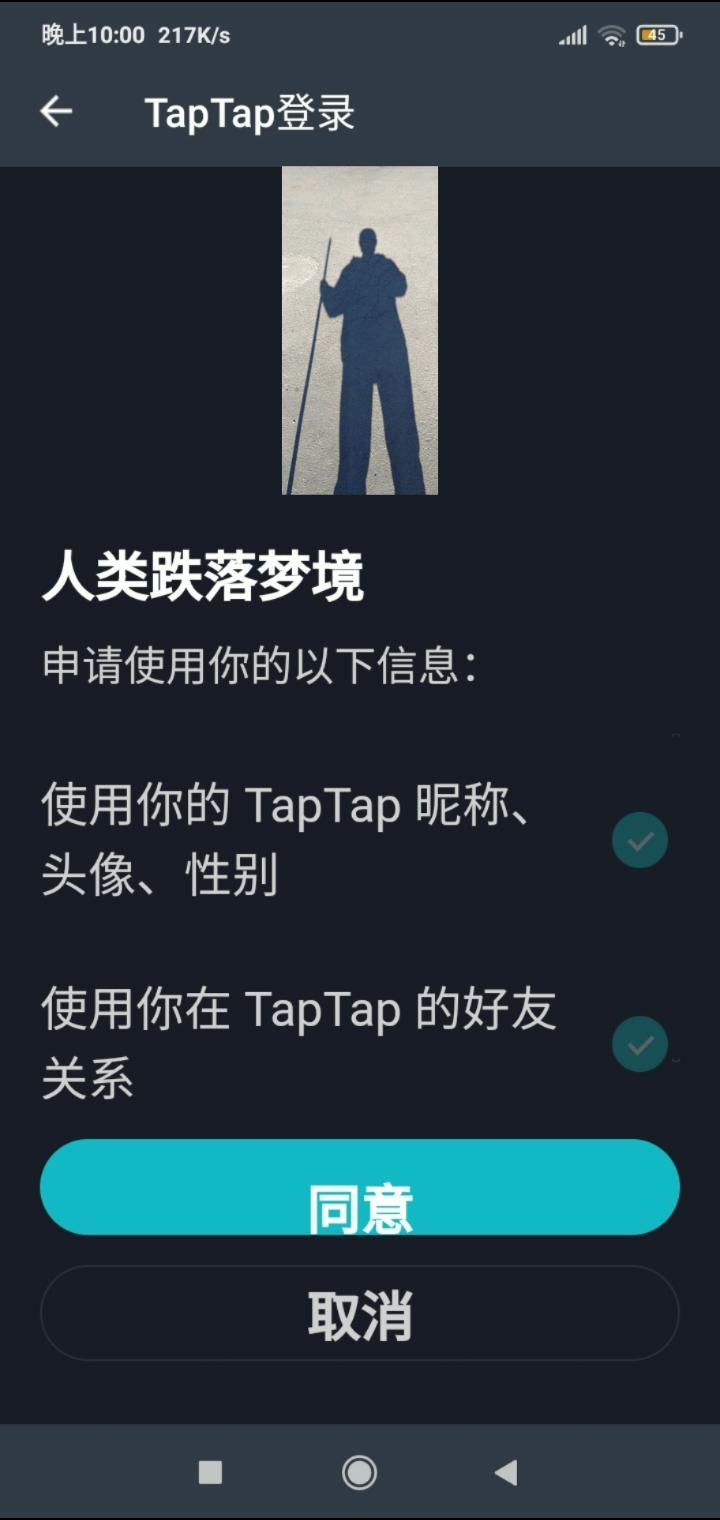Tap 取消 to cancel the login

pos(360,1314)
